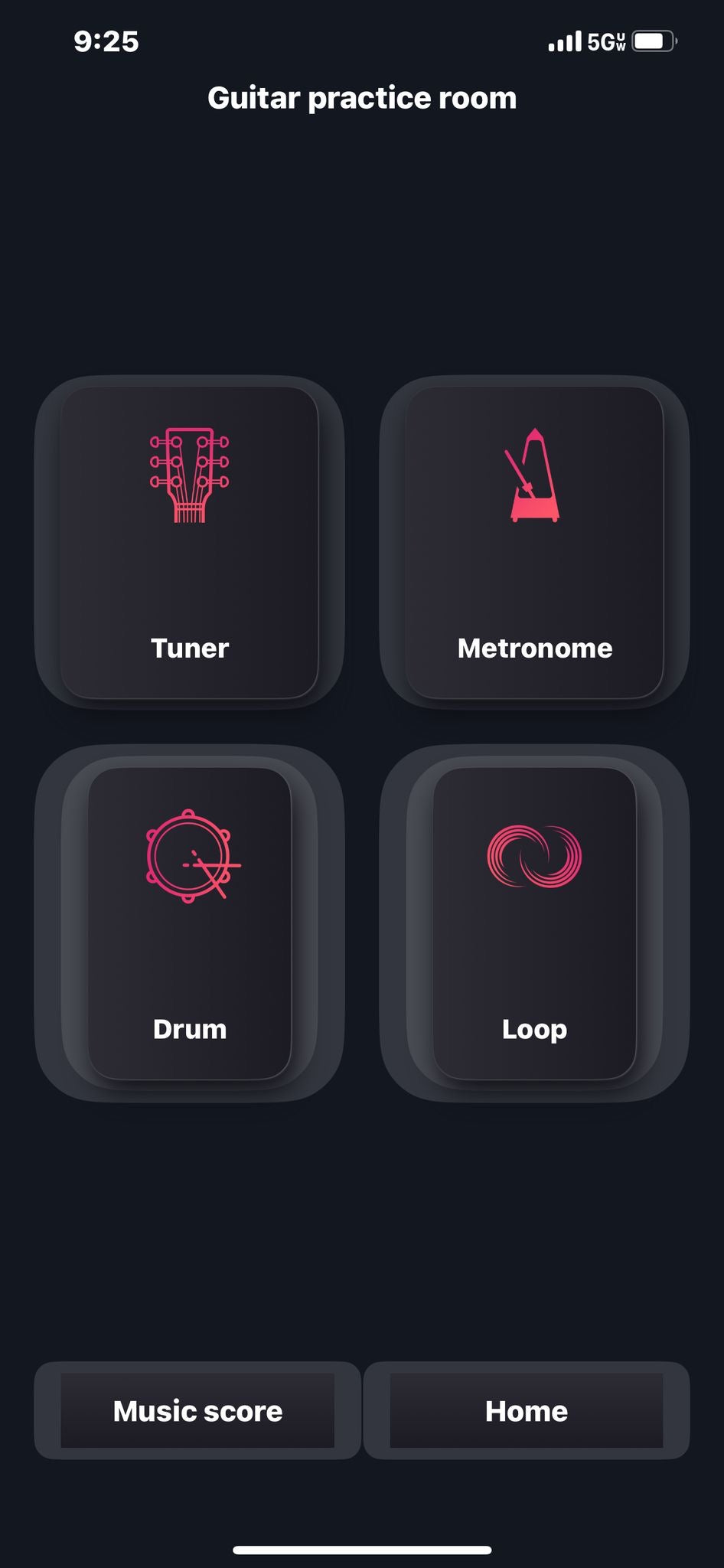Go to Home
724x1568 pixels.
527,1410
